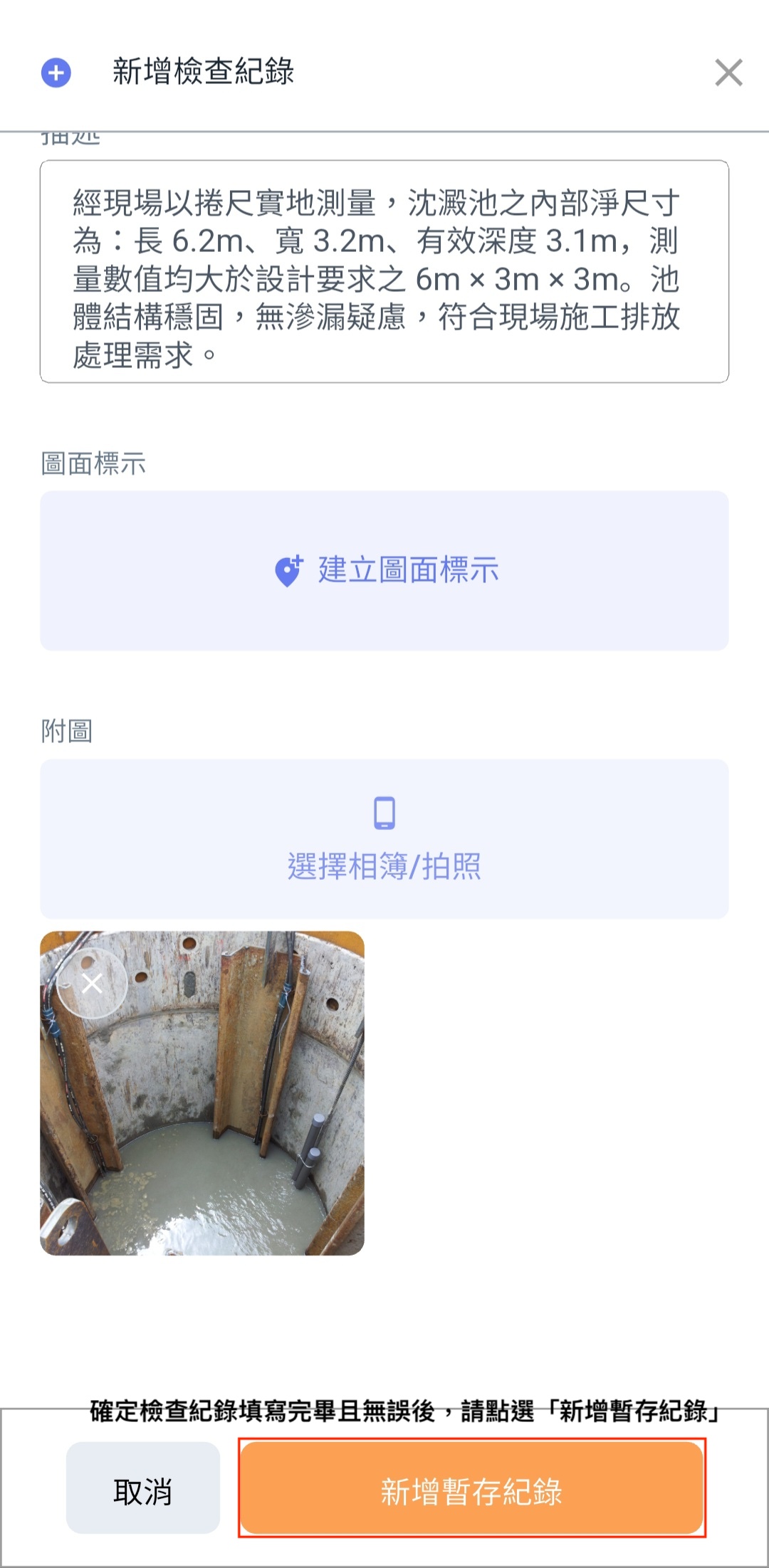Remove the attached settling tank photo
769x1568 pixels.
pos(92,984)
